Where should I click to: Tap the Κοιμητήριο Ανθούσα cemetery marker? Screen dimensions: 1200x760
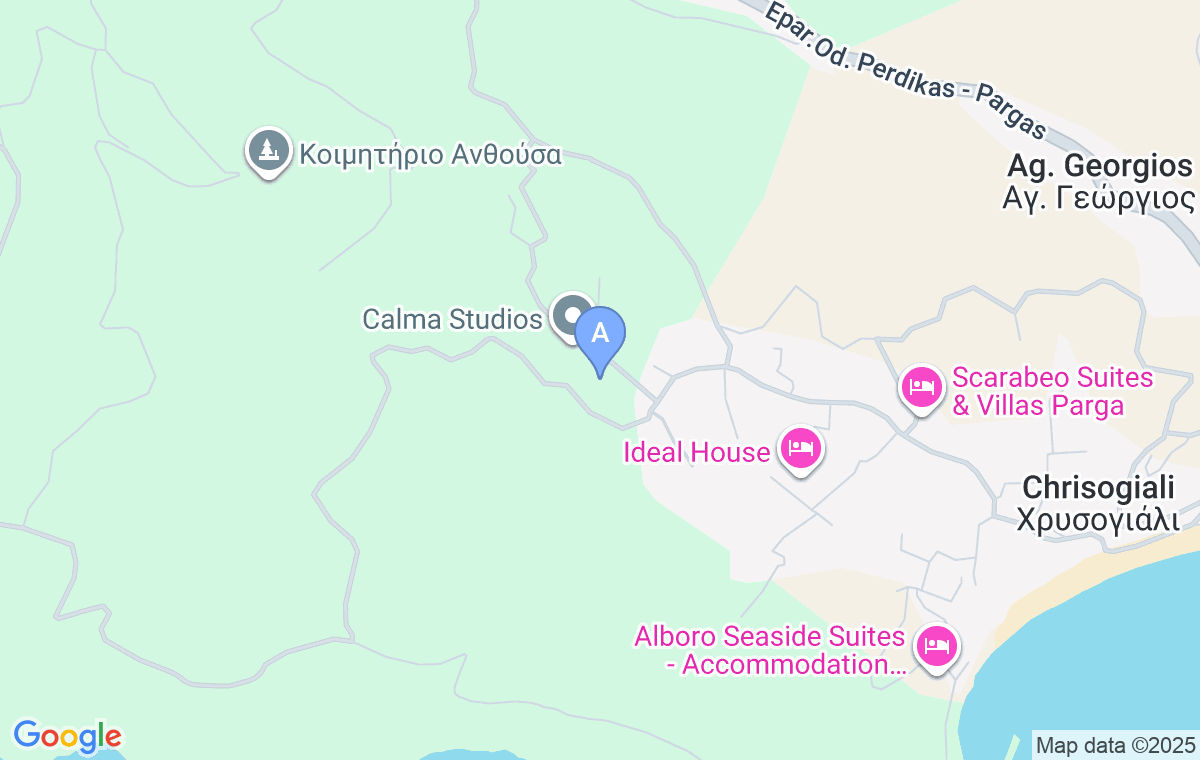point(267,151)
